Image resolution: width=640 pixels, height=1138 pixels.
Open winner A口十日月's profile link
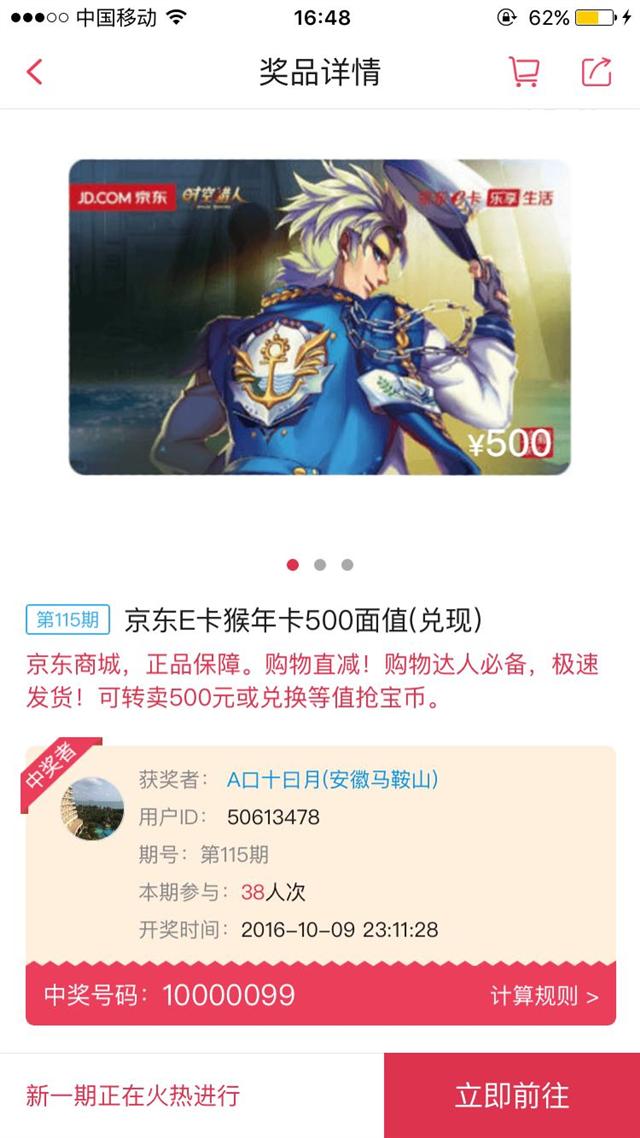[332, 780]
